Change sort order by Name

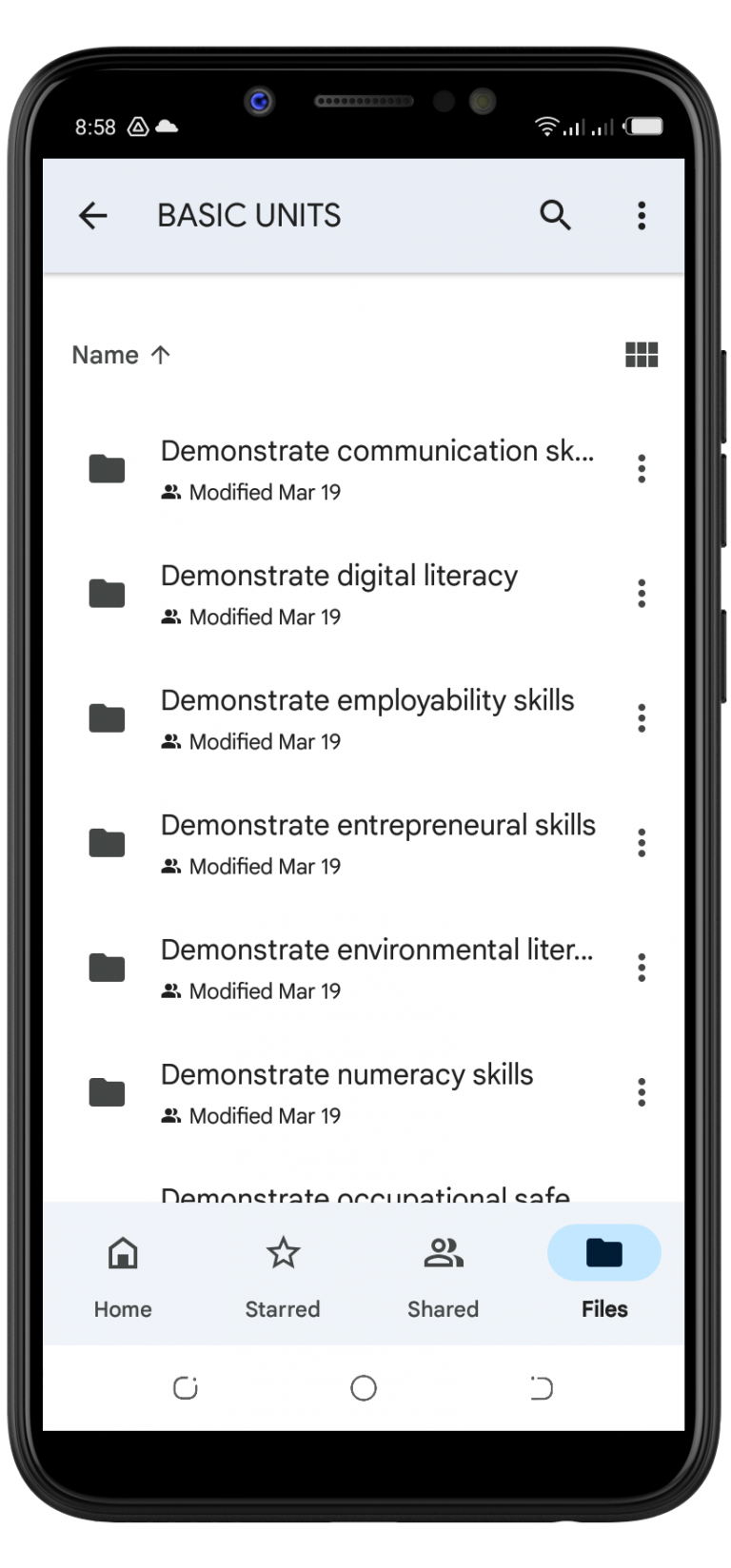tap(121, 355)
